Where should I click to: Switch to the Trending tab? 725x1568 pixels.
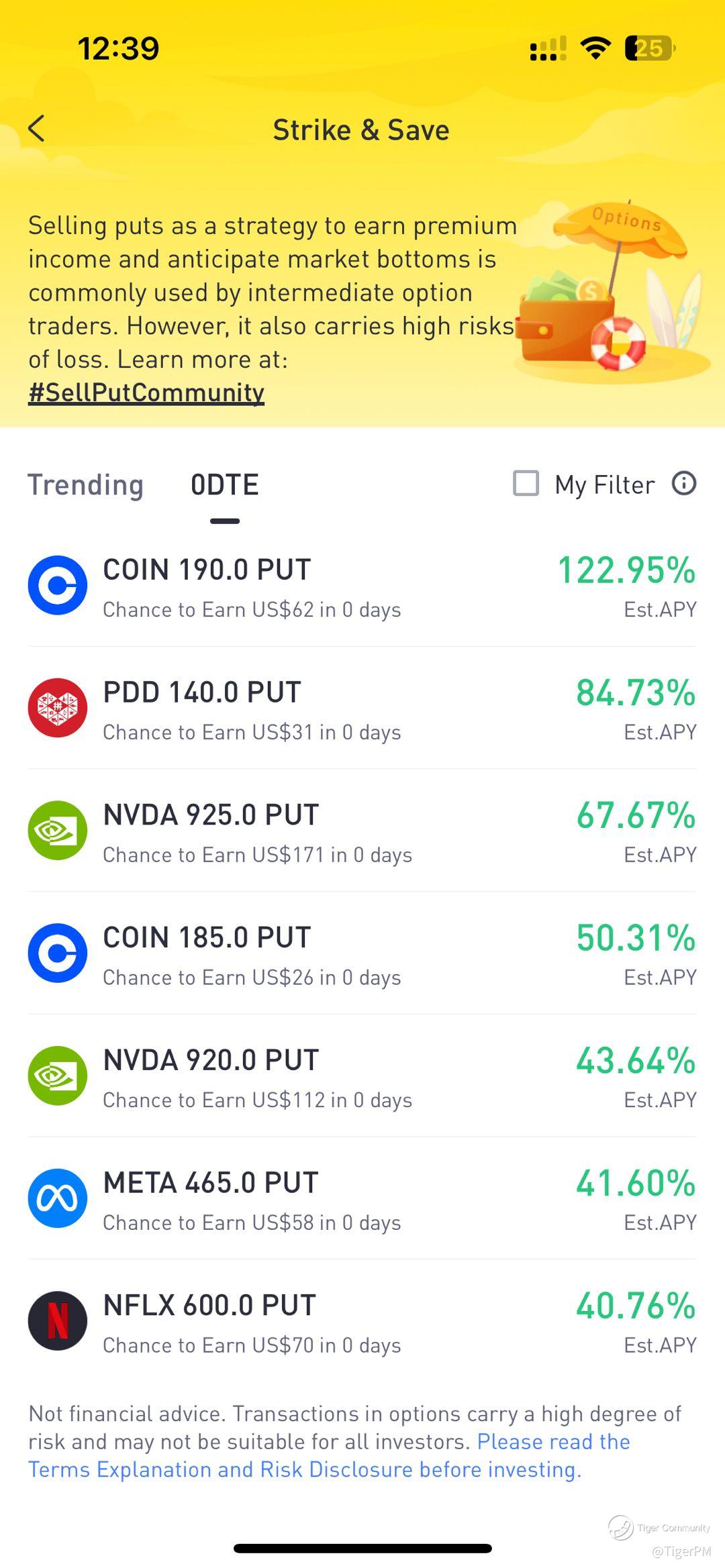click(85, 484)
